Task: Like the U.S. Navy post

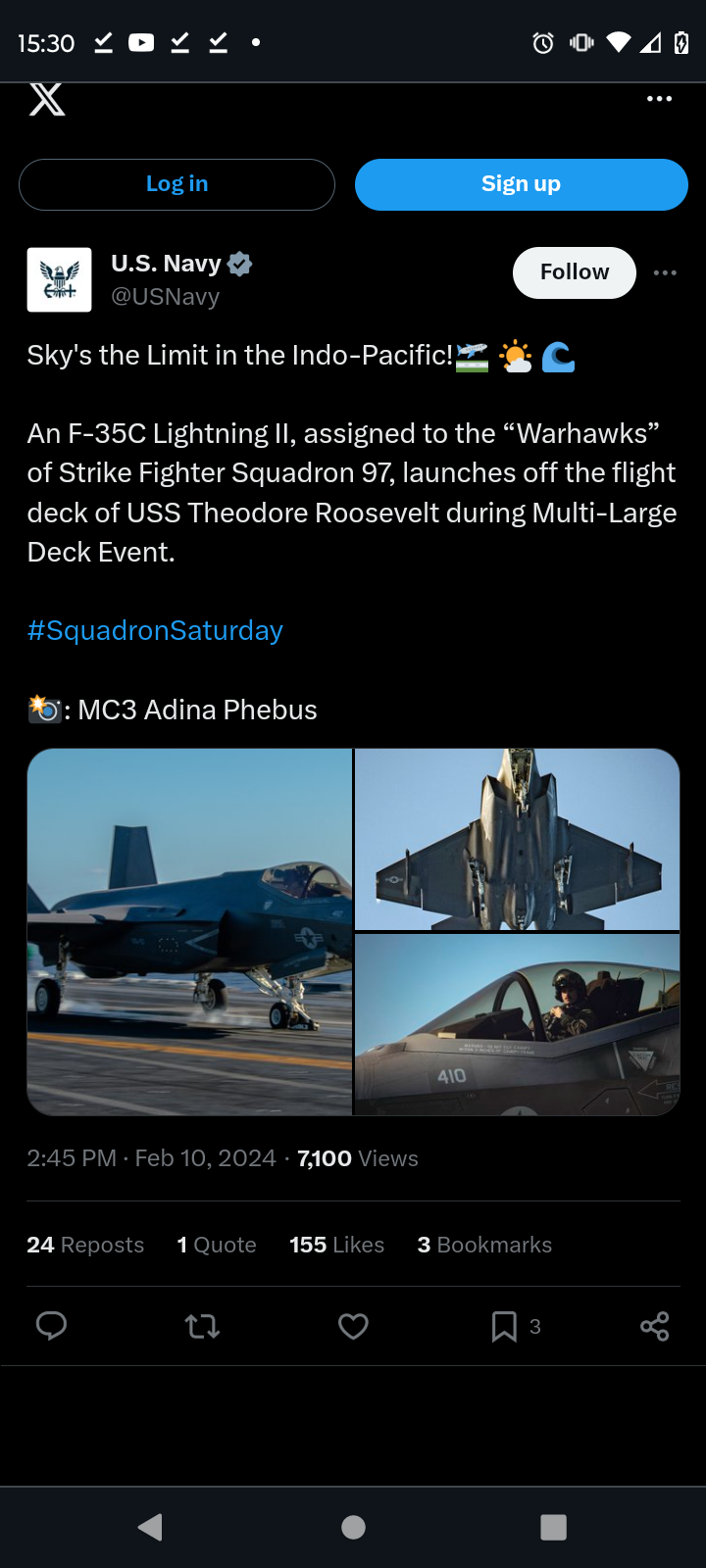Action: pos(353,1326)
